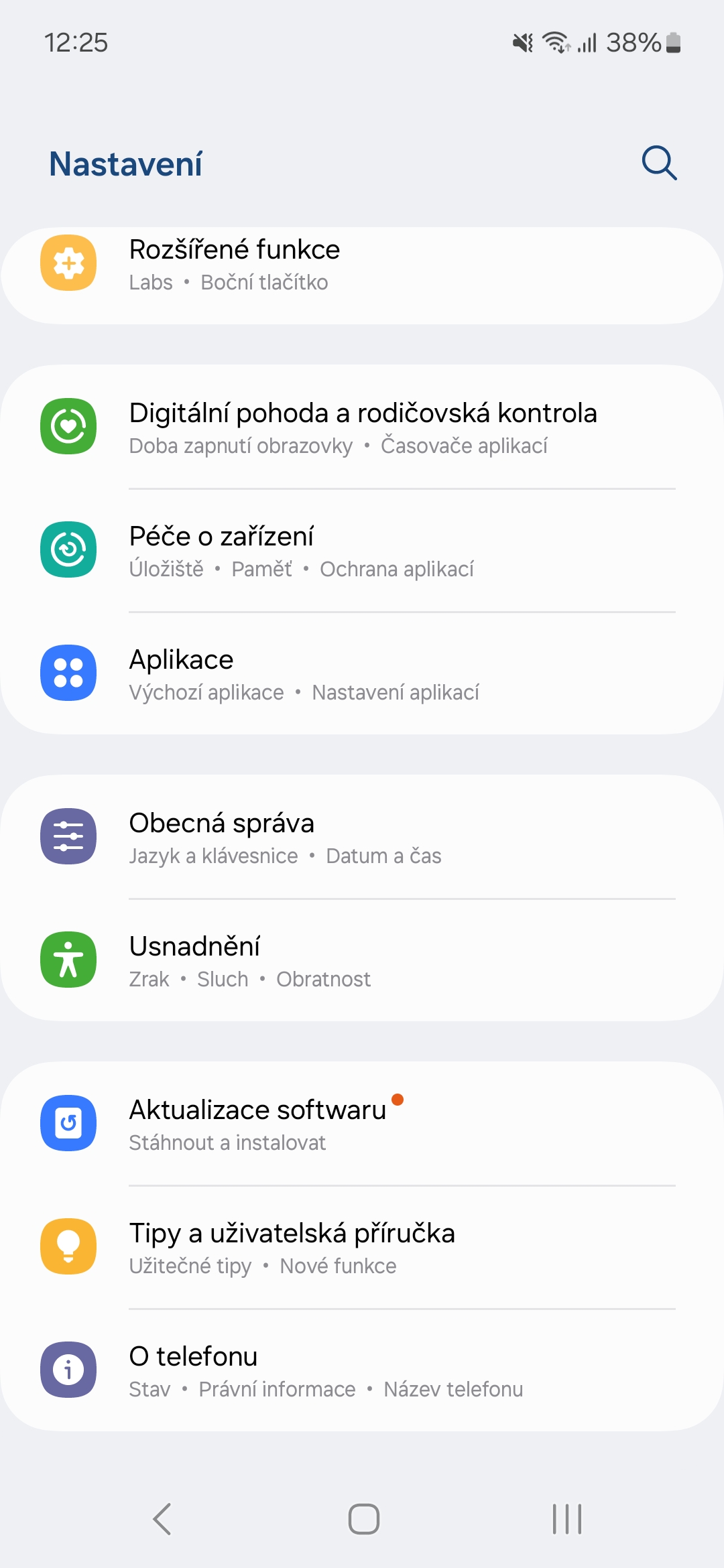Open Usnadnění accessibility settings
Viewport: 724px width, 1568px height.
362,961
